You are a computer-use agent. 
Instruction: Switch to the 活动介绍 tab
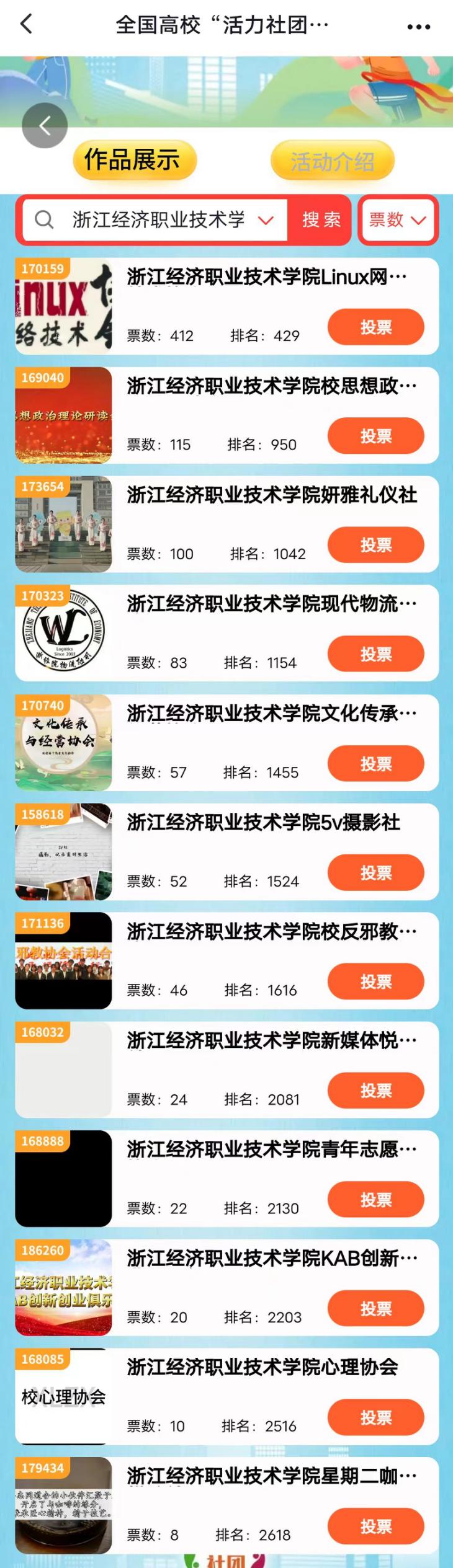(332, 162)
